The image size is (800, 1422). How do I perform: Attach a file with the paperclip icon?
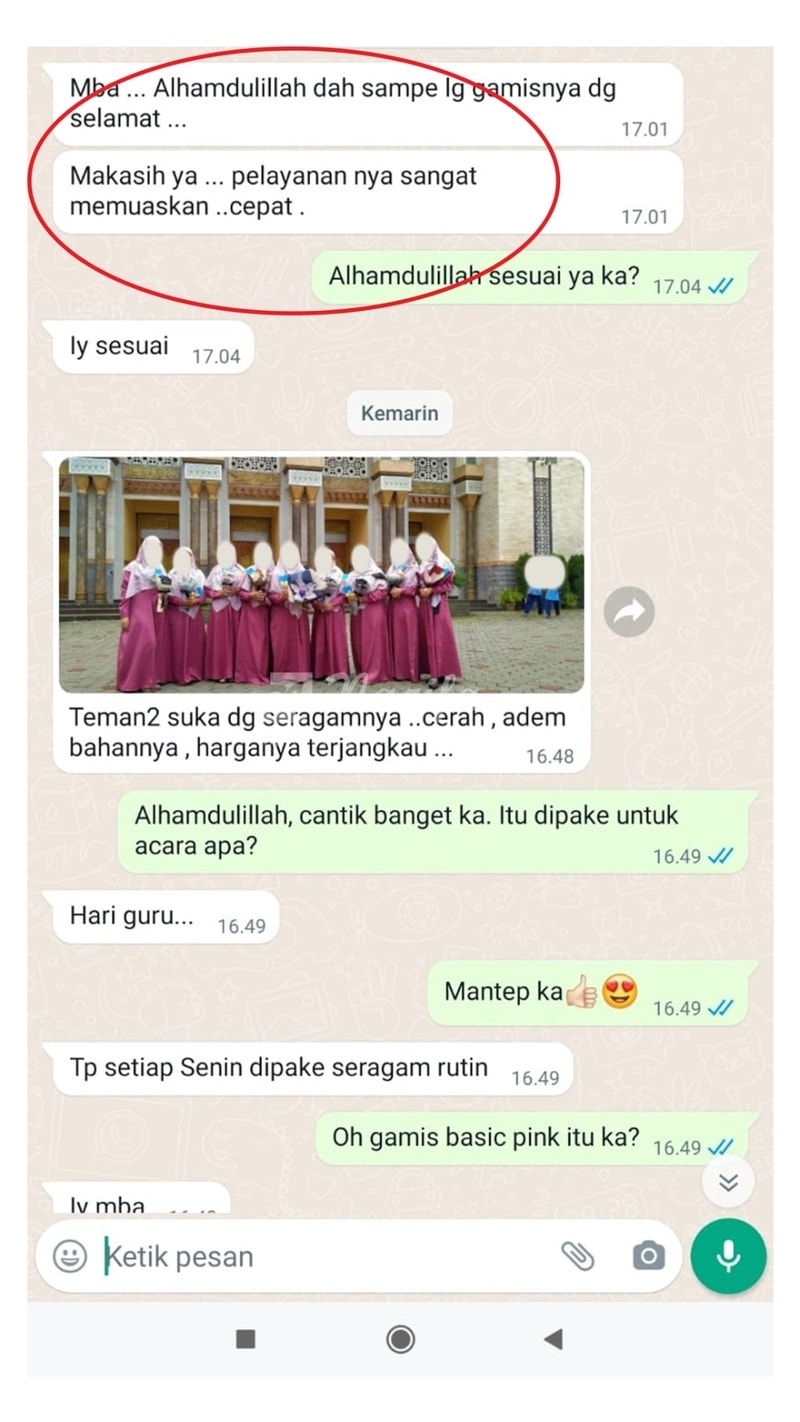(x=577, y=1256)
